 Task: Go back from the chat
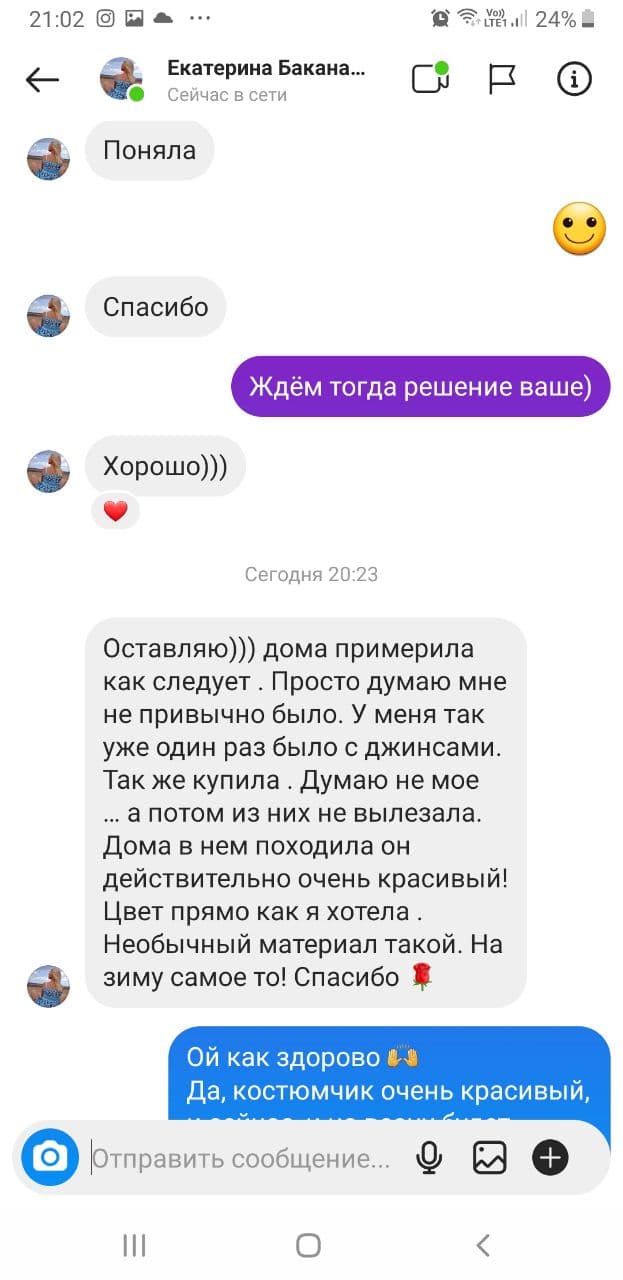click(43, 80)
